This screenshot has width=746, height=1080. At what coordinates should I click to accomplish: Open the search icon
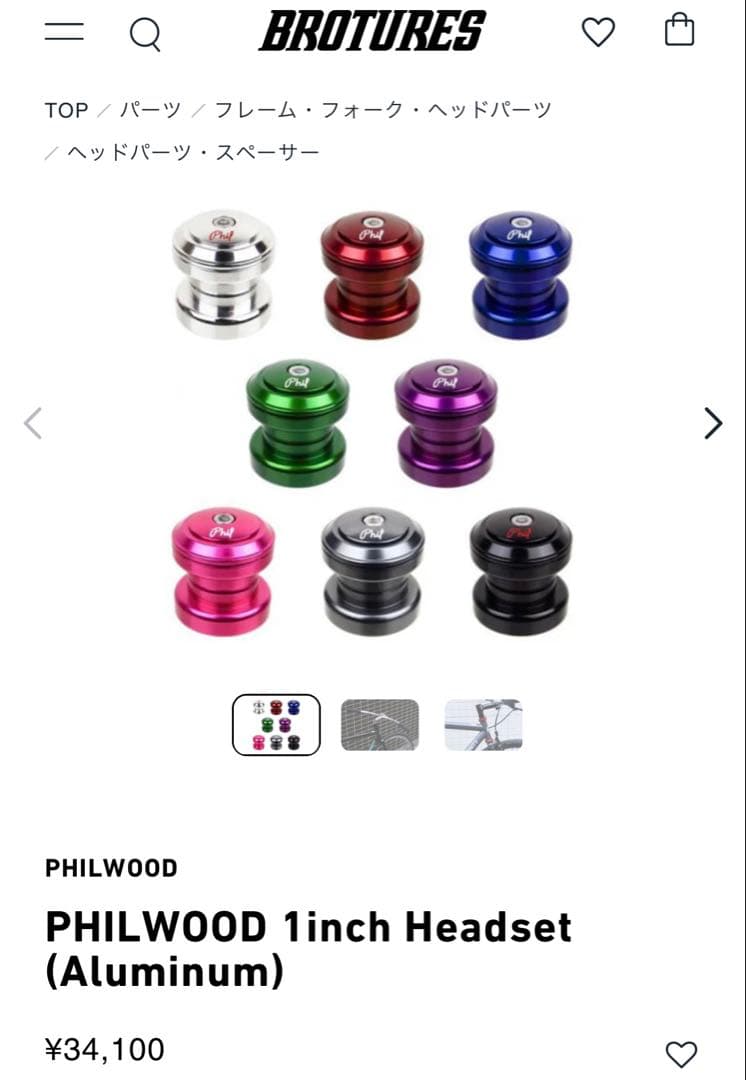pos(145,34)
